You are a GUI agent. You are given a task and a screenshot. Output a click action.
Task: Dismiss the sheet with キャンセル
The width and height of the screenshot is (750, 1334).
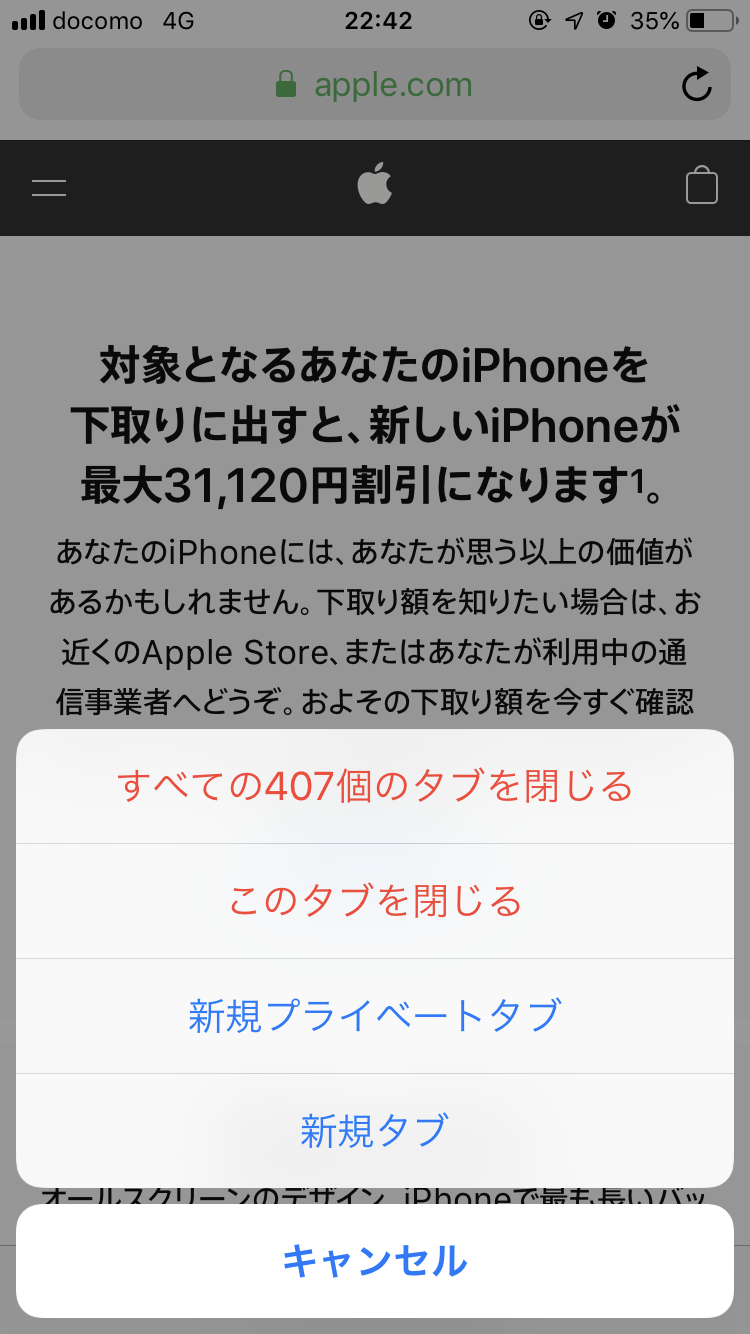(375, 1261)
